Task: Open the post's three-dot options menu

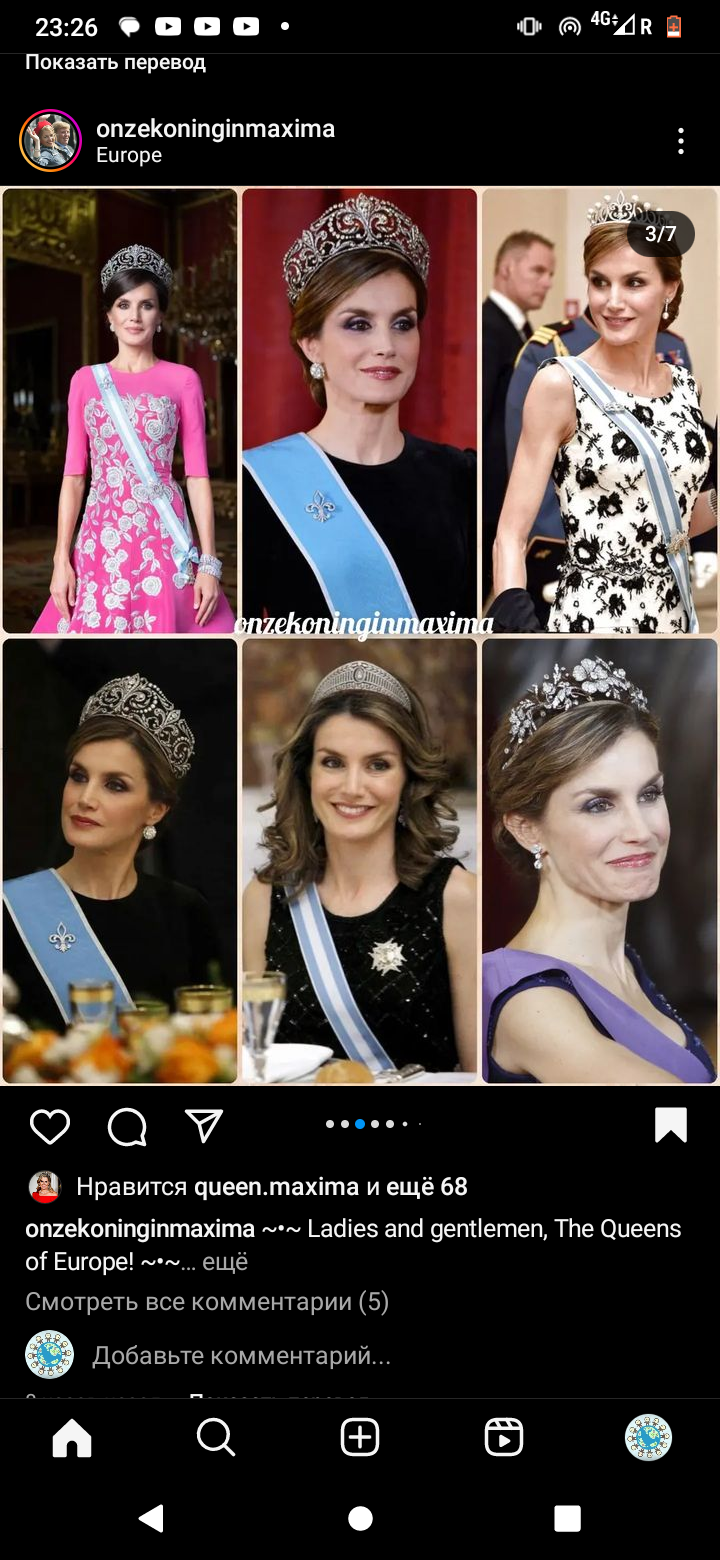Action: pyautogui.click(x=680, y=141)
